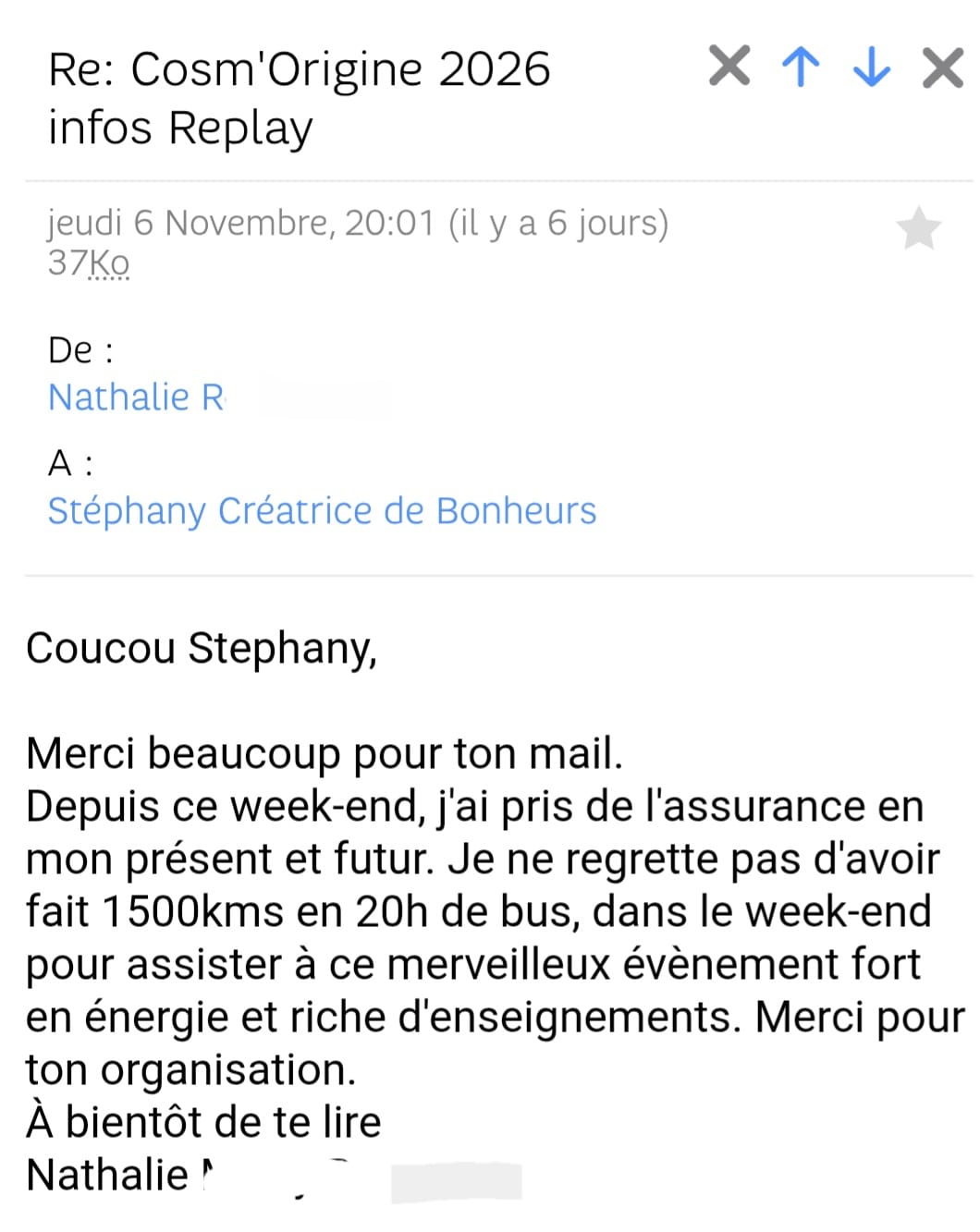Open recipient Stéphany Créatrice de Bonheurs
This screenshot has height=1232, width=980.
coord(322,511)
